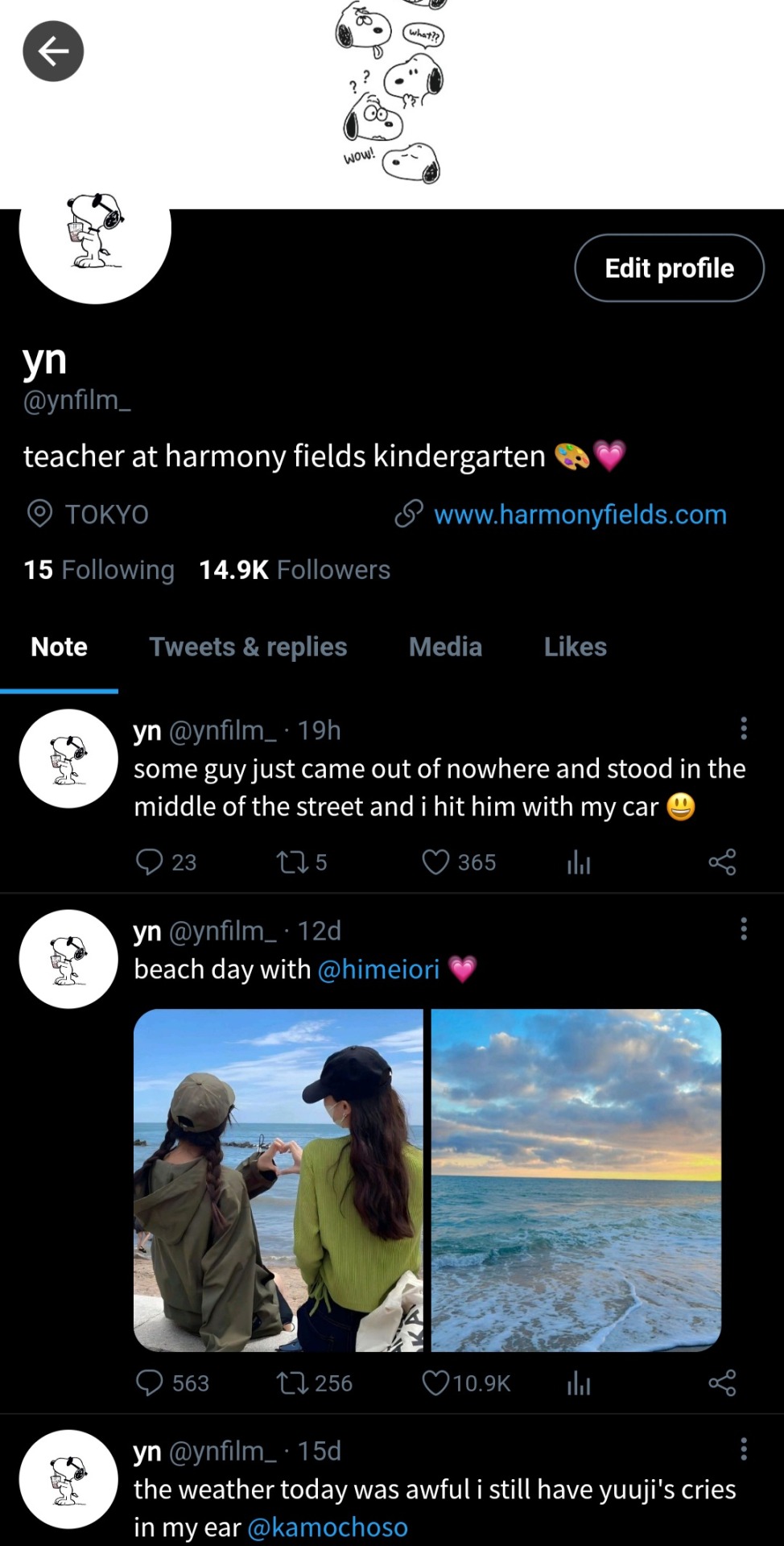
Task: View the 15 Following list
Action: (99, 570)
